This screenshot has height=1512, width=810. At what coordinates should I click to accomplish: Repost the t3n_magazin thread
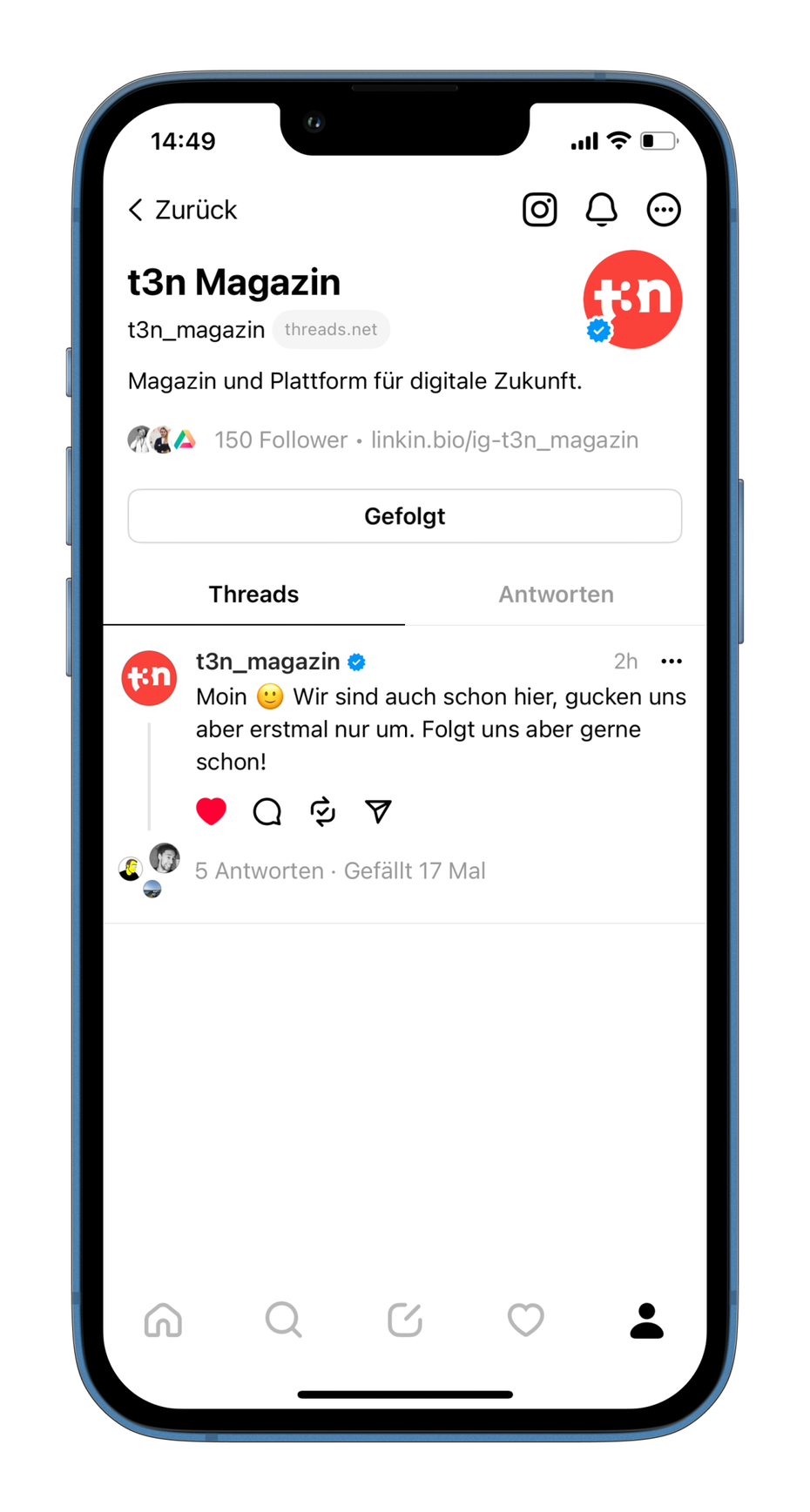click(x=322, y=811)
